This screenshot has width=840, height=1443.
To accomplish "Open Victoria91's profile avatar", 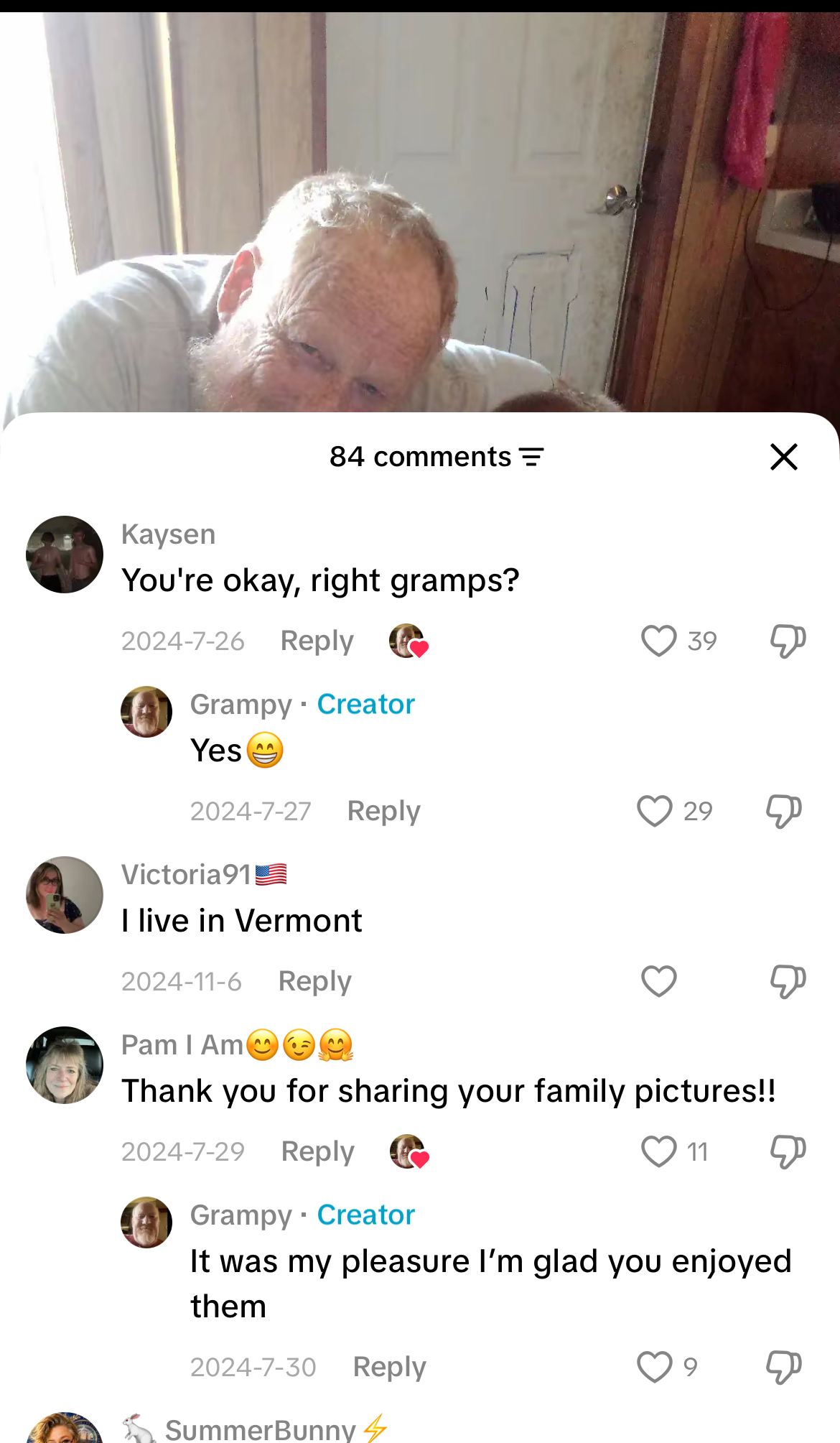I will [x=65, y=895].
